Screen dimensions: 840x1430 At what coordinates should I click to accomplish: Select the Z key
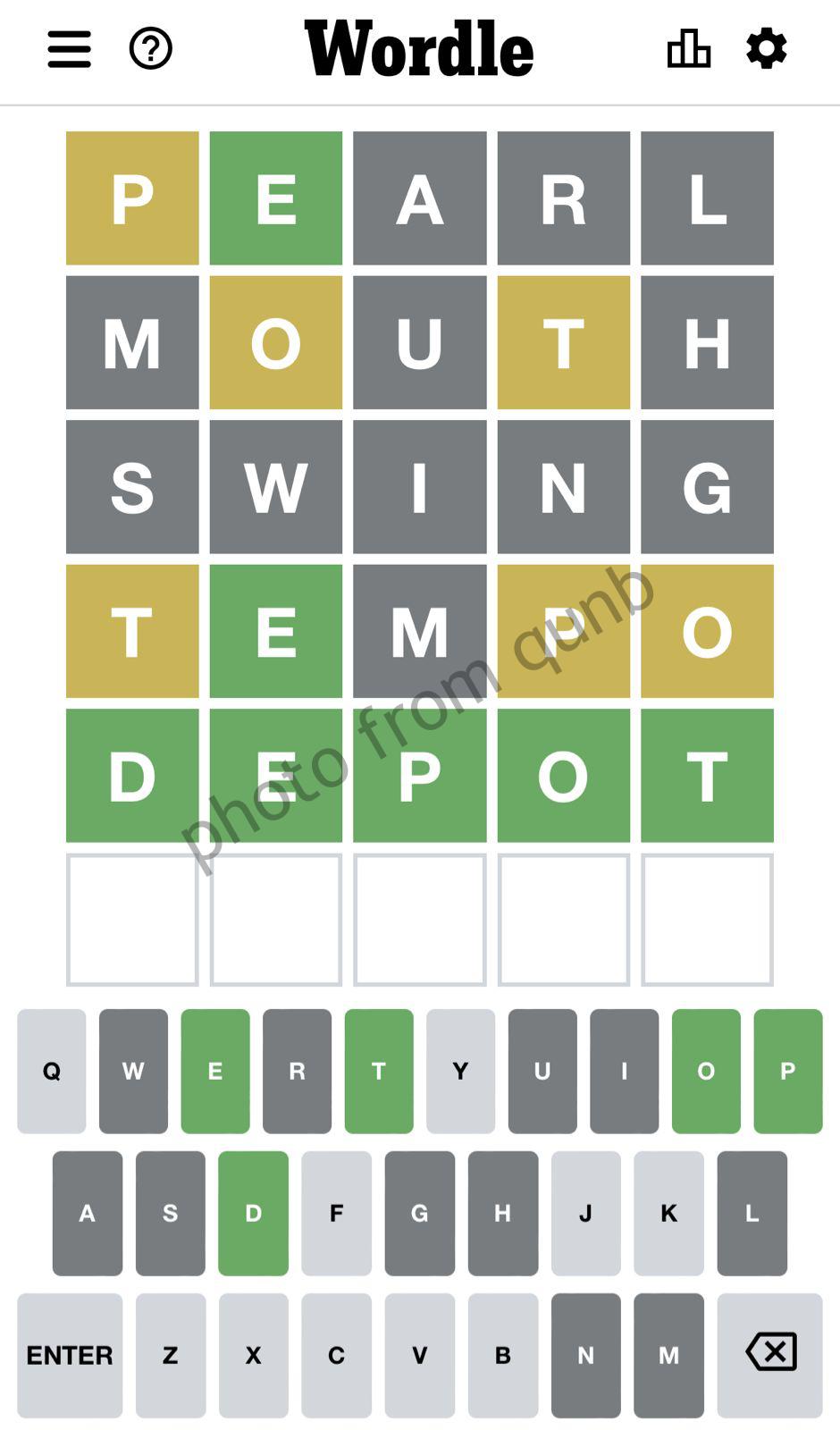tap(170, 1355)
